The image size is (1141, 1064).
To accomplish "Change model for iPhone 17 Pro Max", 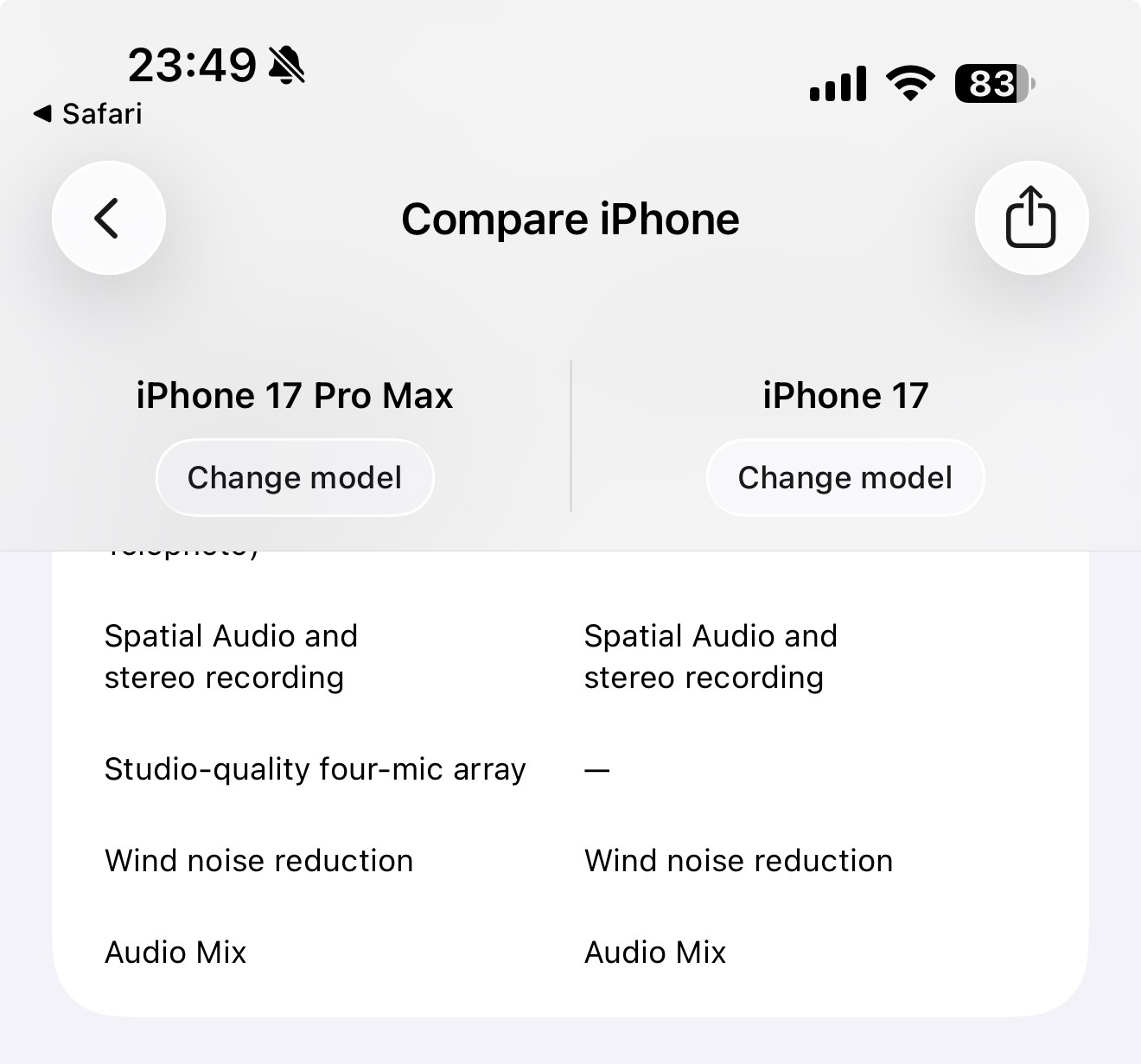I will click(295, 478).
